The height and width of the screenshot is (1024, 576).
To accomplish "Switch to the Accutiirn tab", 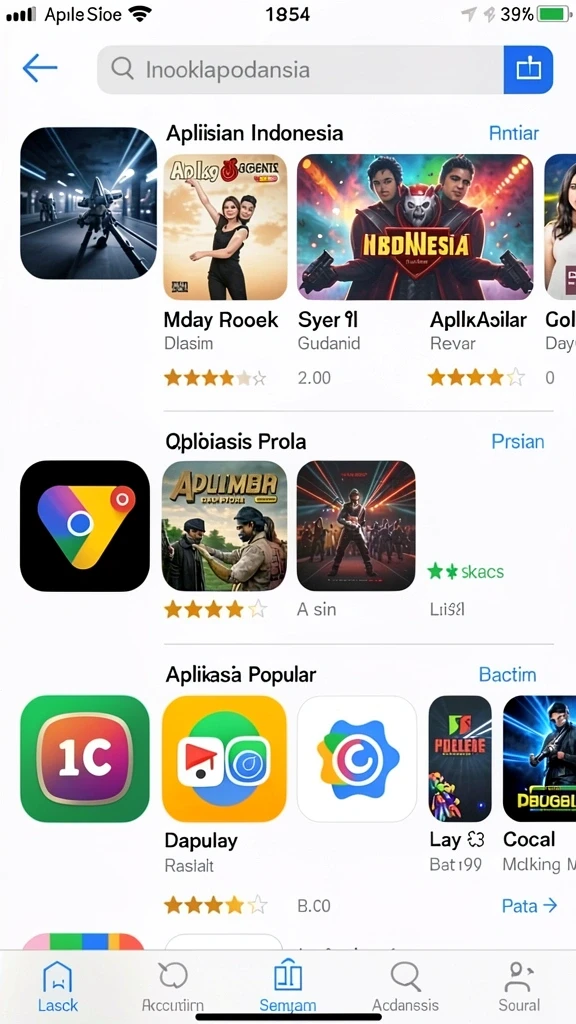I will (173, 987).
